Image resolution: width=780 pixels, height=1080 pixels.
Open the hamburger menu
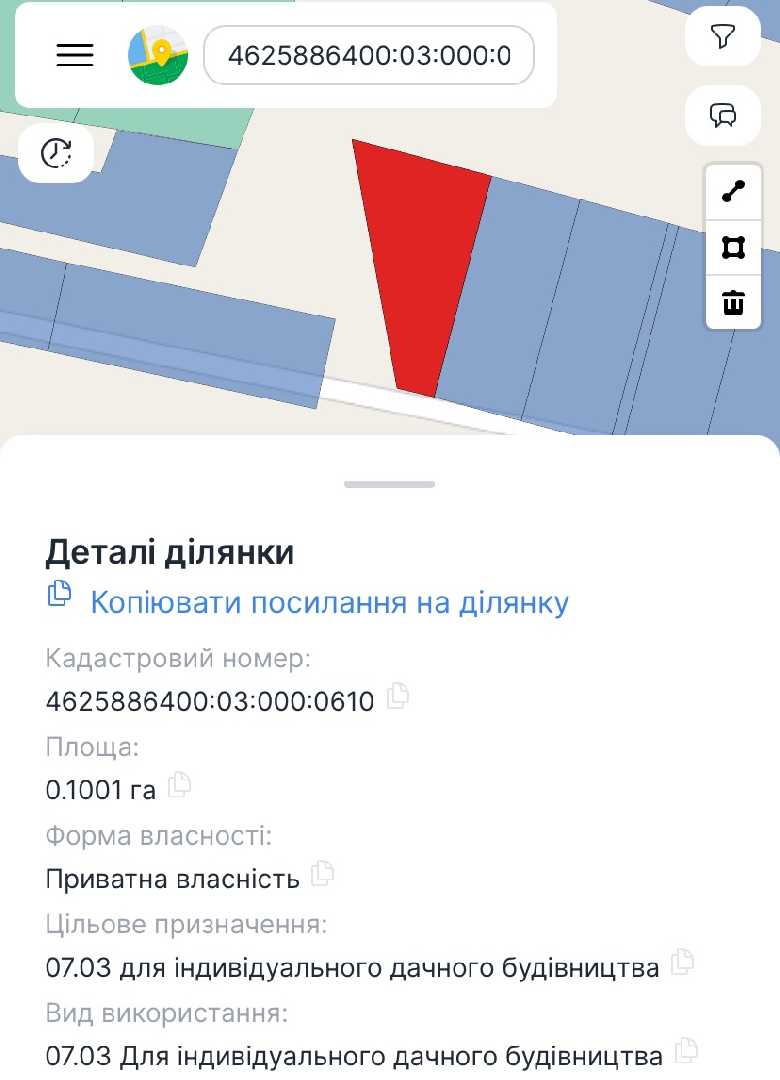(x=75, y=55)
